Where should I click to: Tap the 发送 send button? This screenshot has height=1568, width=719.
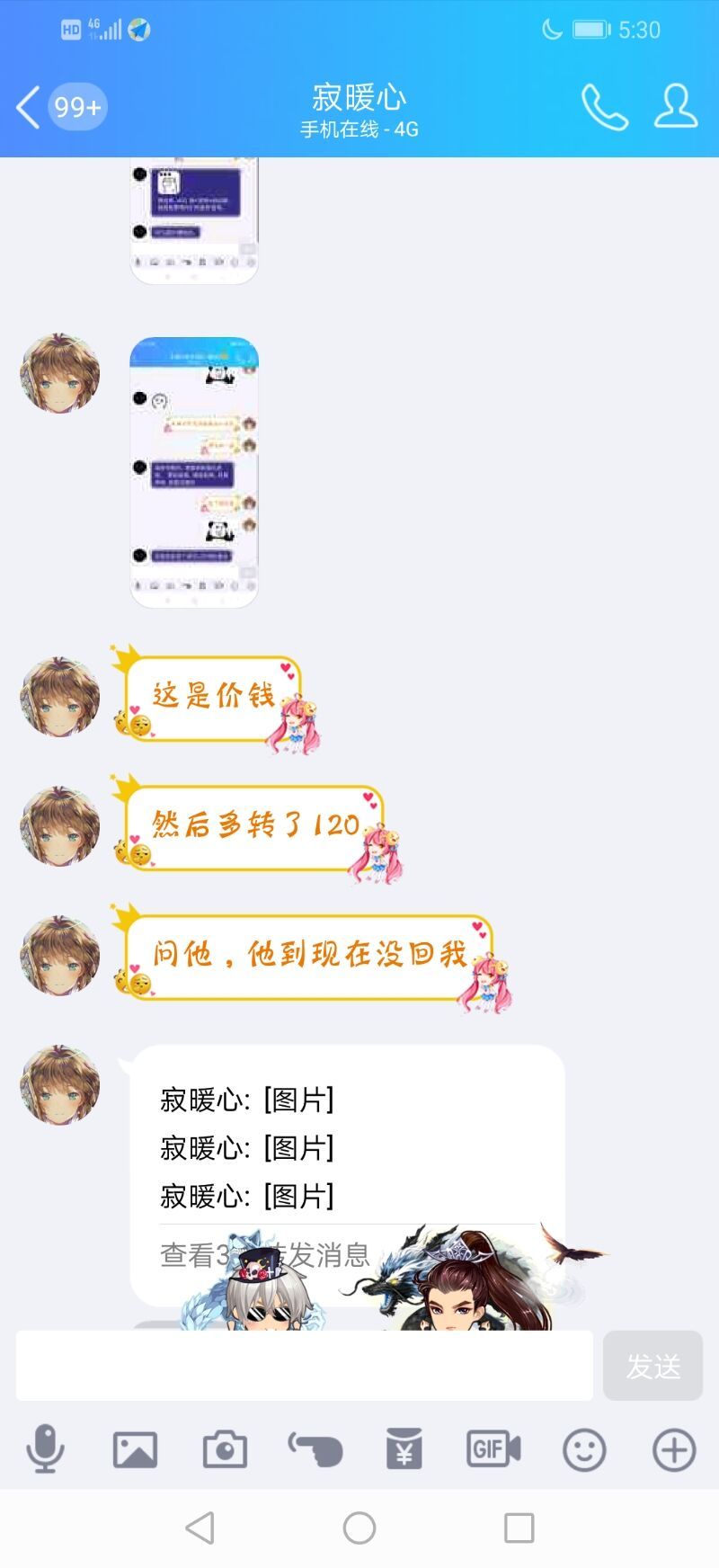[652, 1366]
